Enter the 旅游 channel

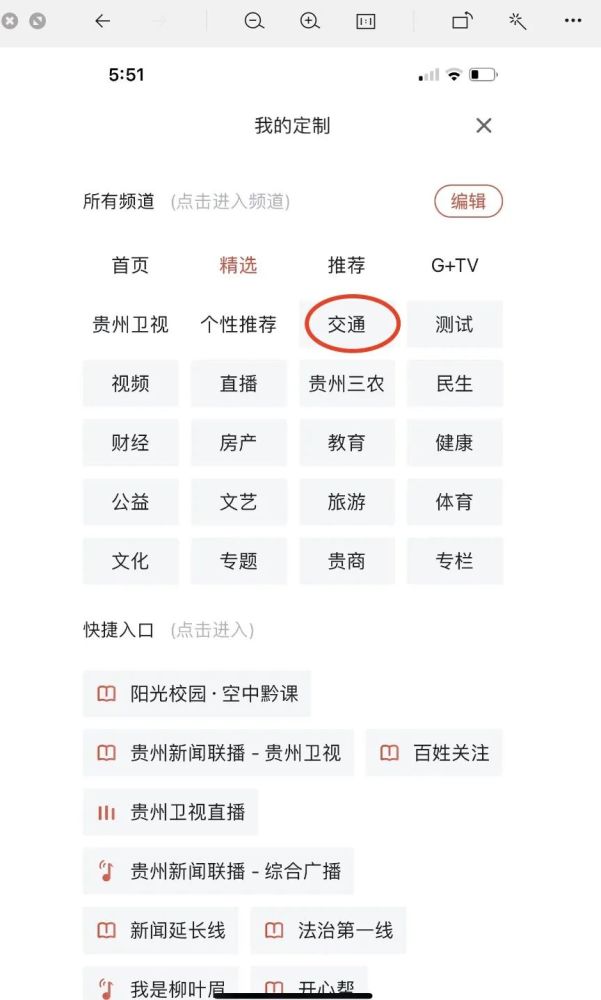click(347, 502)
